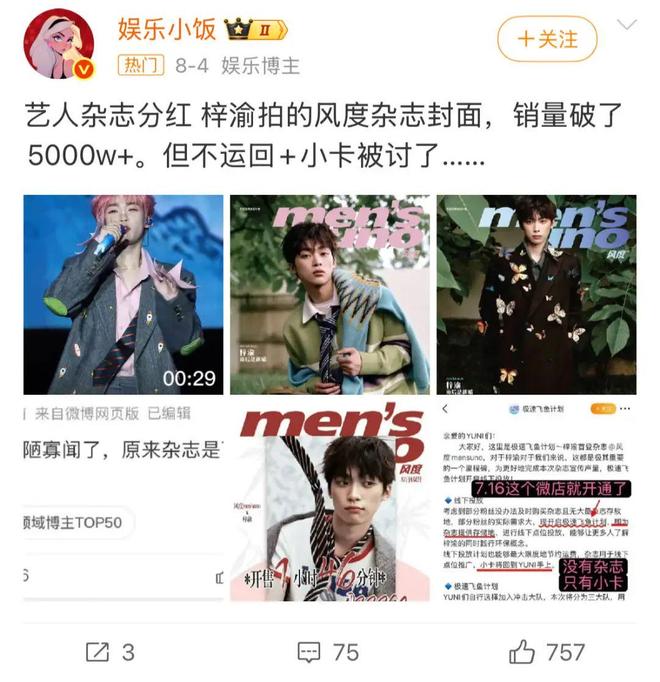The image size is (660, 682).
Task: Tap the 娱乐小饭 username
Action: click(167, 29)
